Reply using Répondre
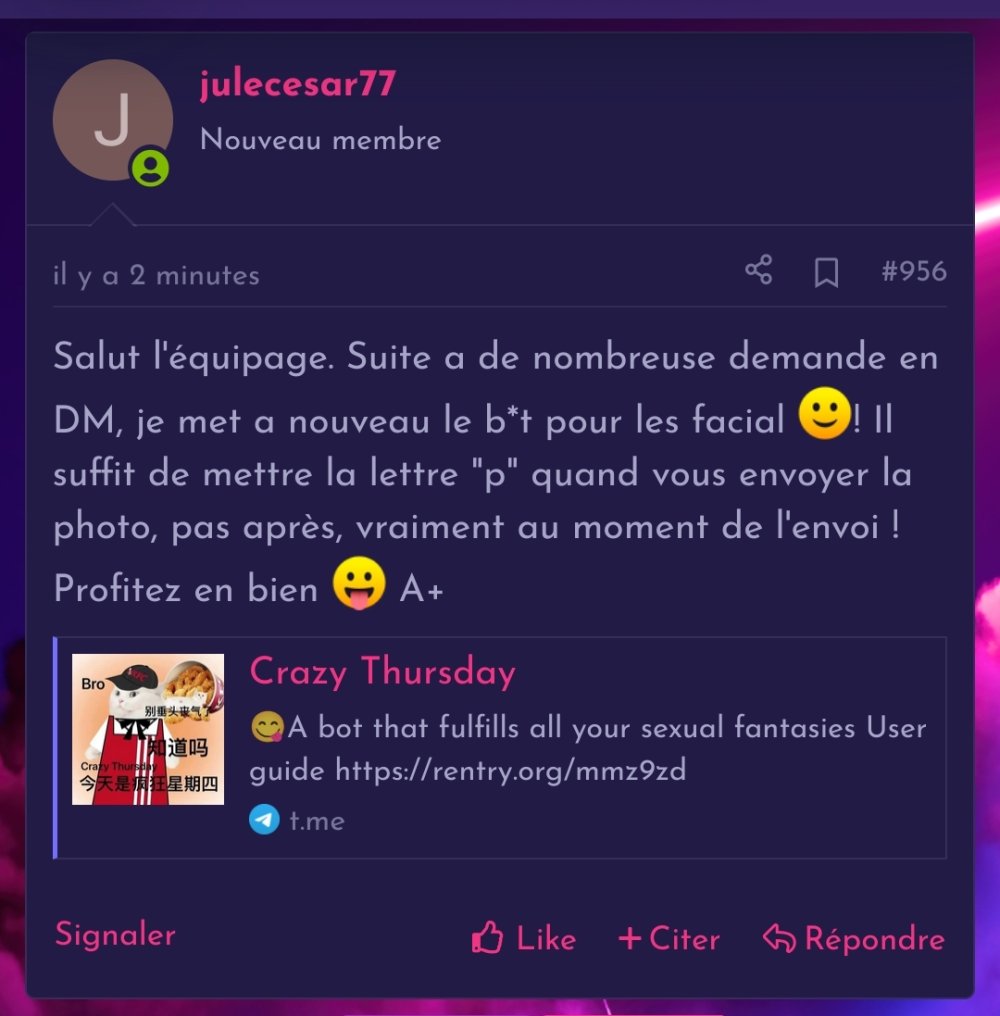This screenshot has height=1016, width=1000. pyautogui.click(x=854, y=939)
